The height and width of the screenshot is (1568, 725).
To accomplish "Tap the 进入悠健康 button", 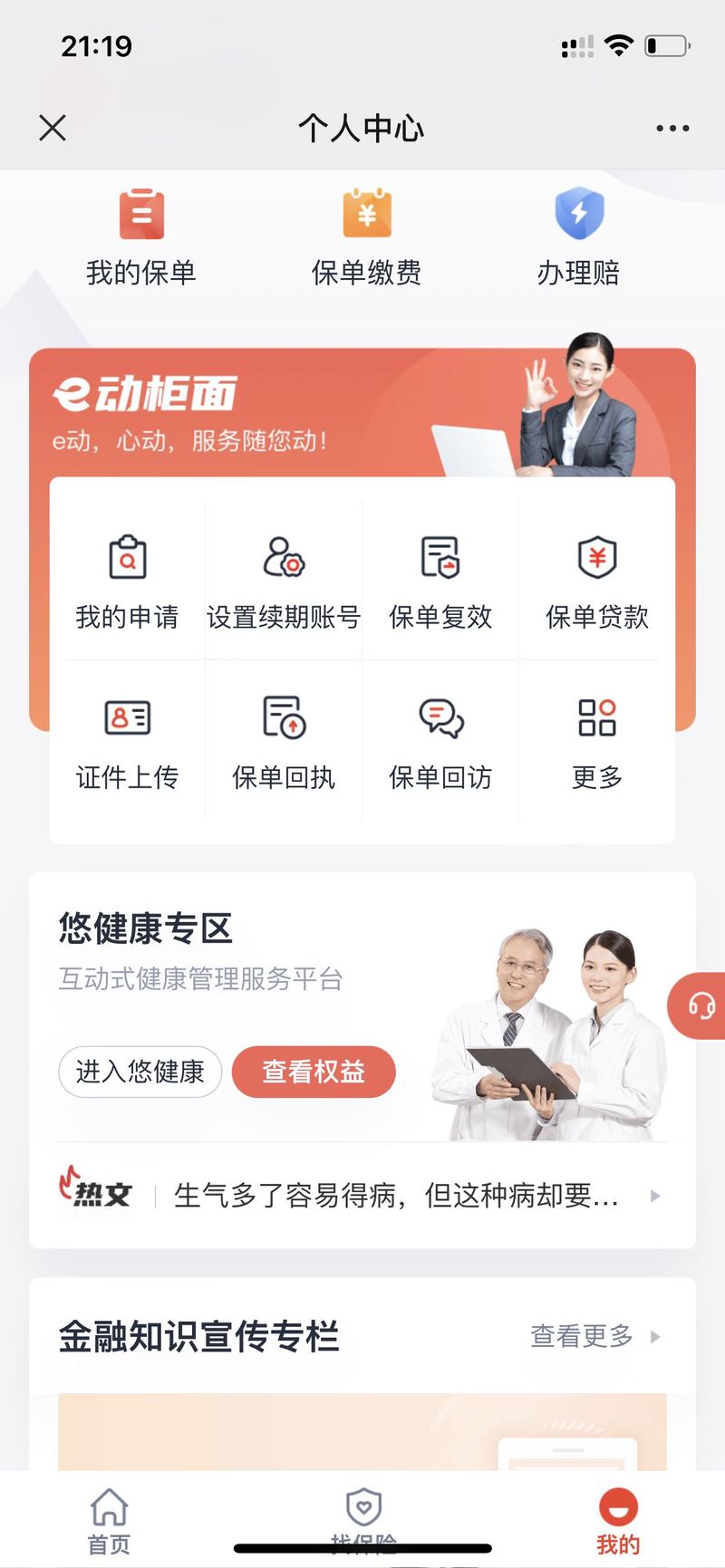I will 140,1072.
